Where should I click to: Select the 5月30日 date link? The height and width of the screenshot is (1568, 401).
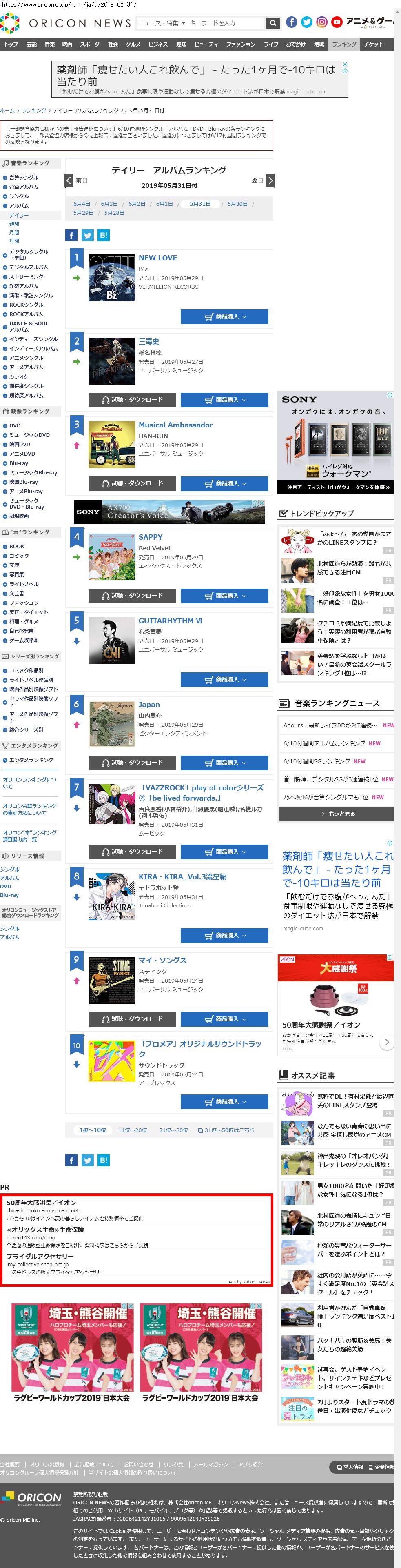click(x=237, y=204)
